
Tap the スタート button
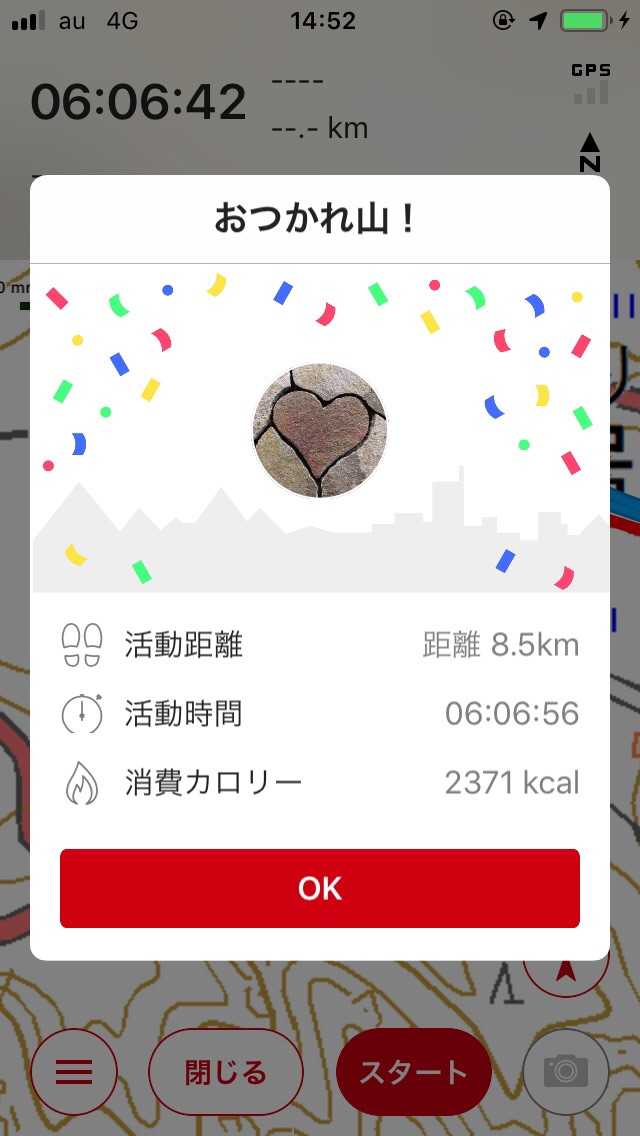click(x=413, y=1073)
